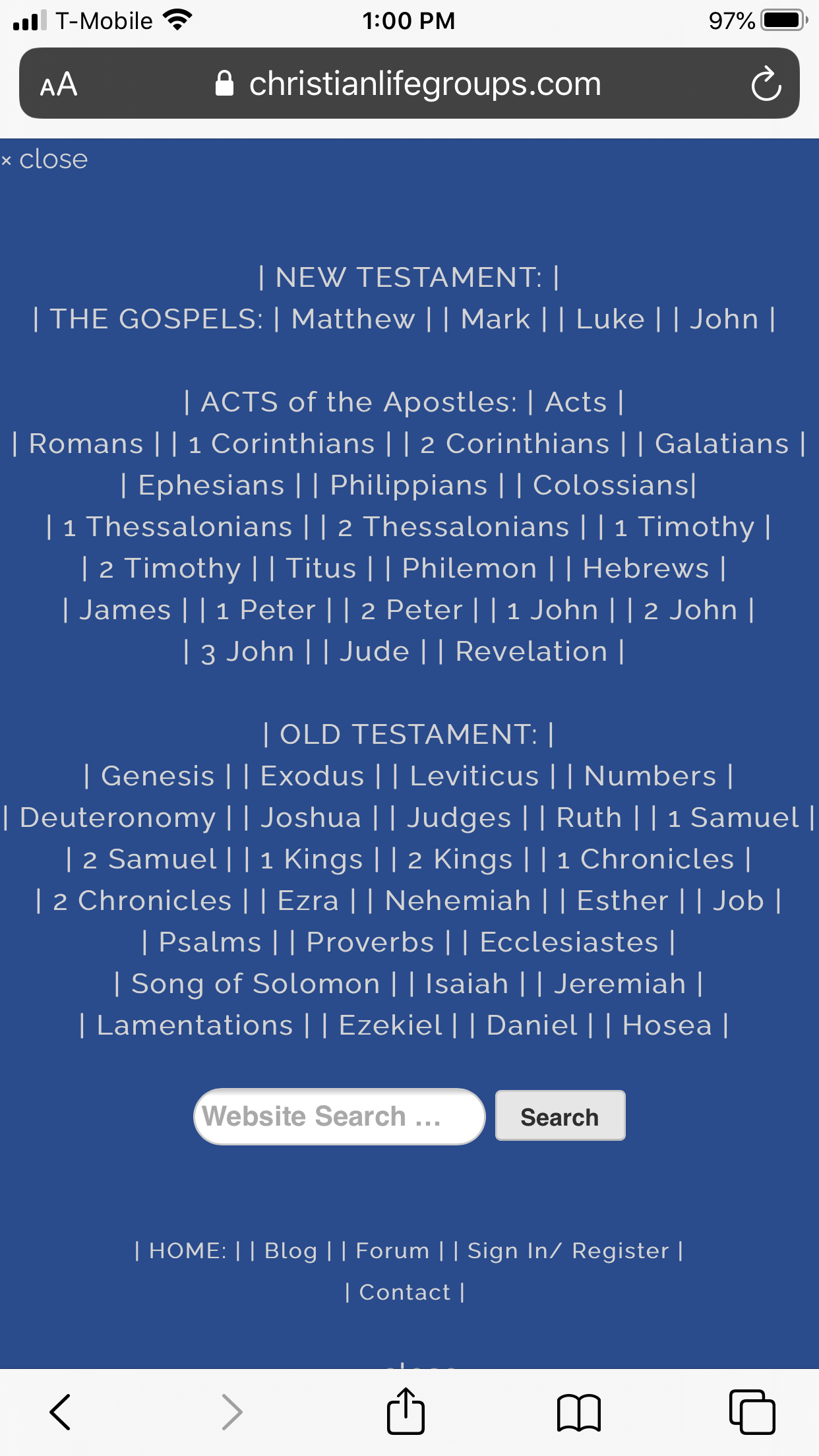The height and width of the screenshot is (1456, 819).
Task: Tap the Search button
Action: pos(560,1116)
